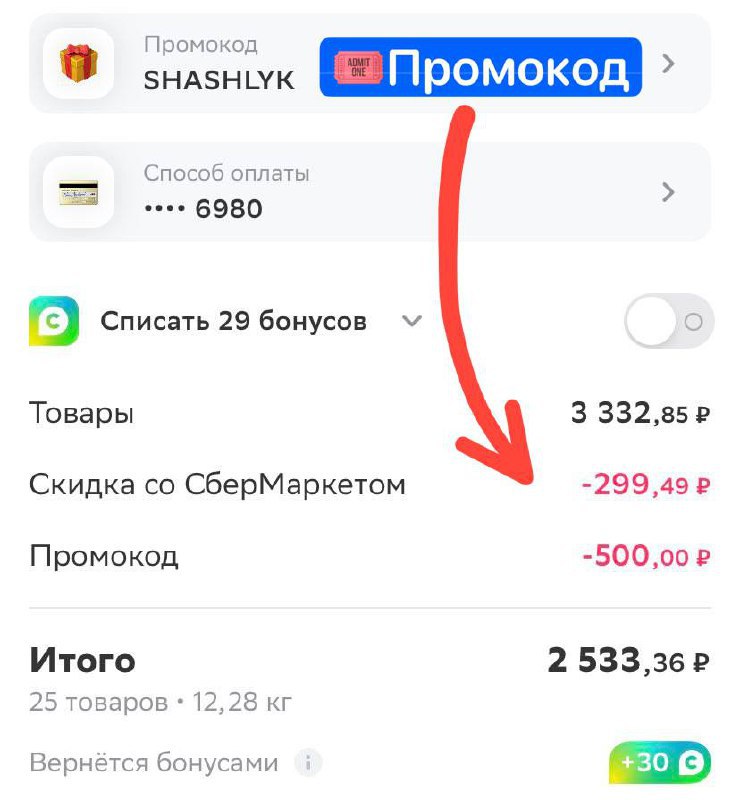Enable the switch to spend 29 bonuses

(668, 322)
